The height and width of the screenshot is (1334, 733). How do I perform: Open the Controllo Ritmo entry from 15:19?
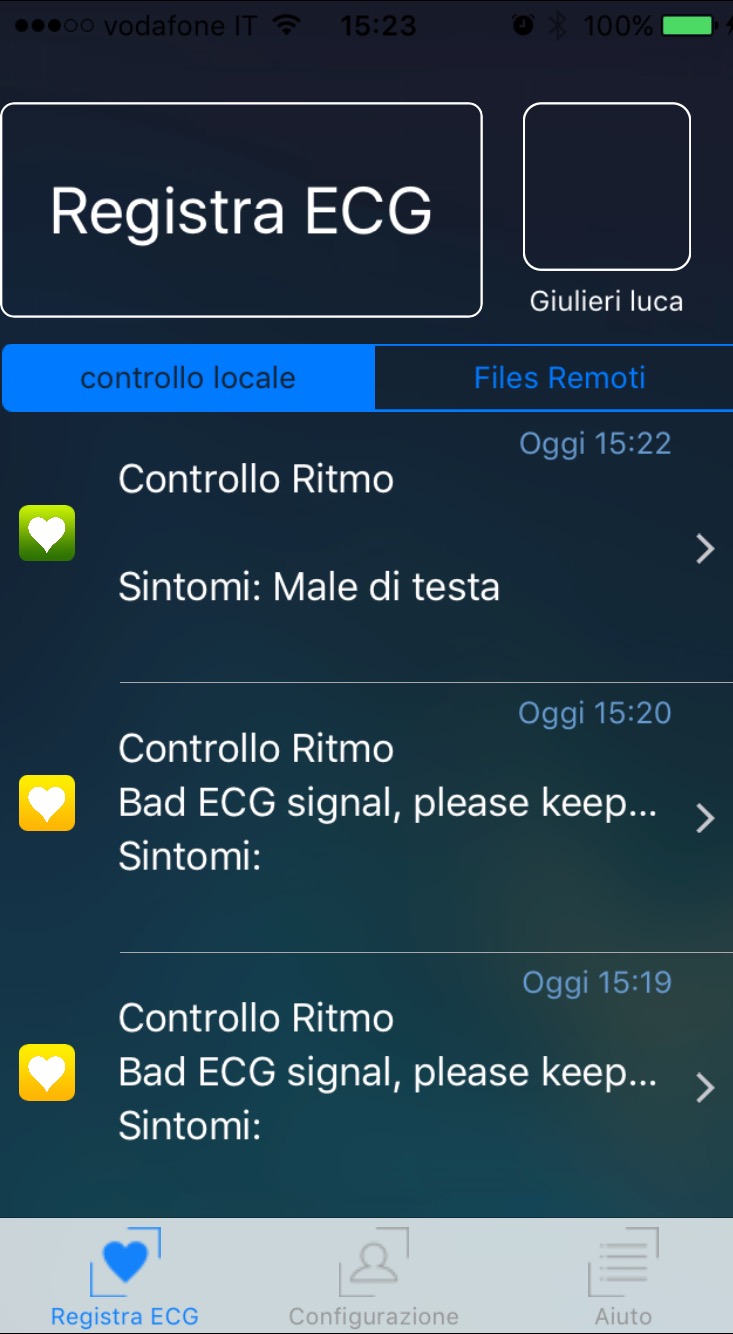coord(366,1087)
